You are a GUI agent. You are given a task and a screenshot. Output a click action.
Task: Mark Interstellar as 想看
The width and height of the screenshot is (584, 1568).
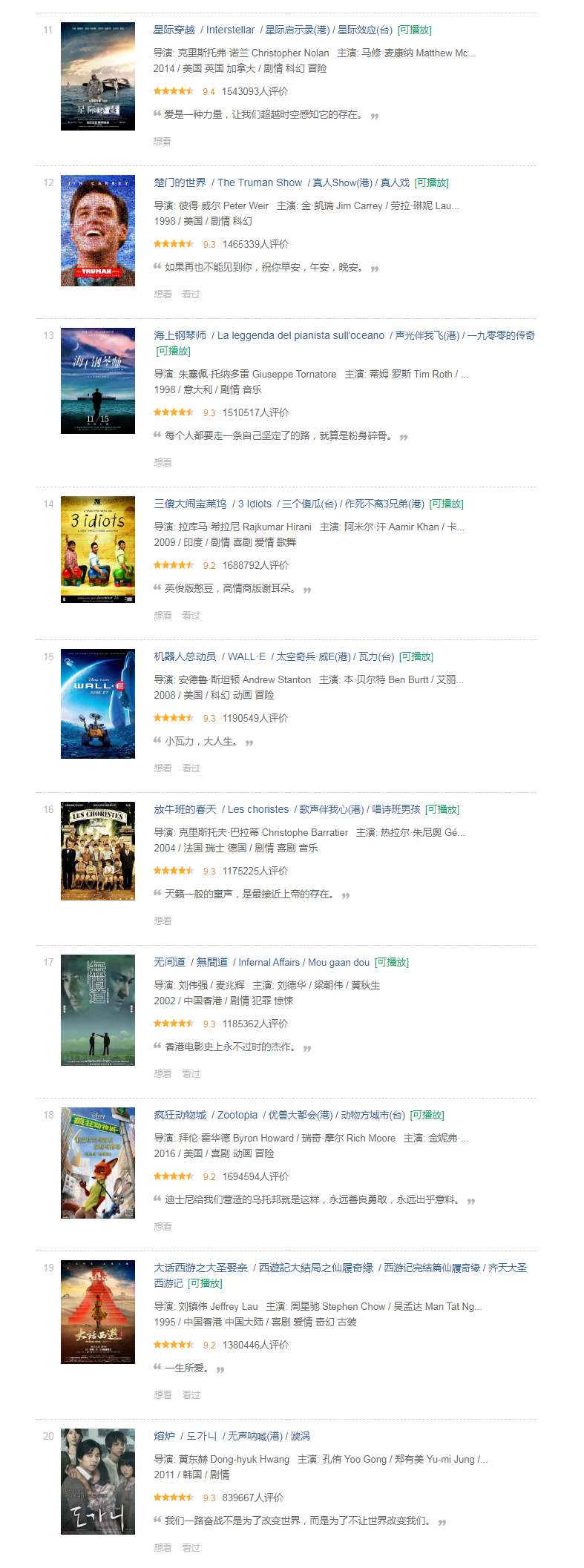point(162,141)
